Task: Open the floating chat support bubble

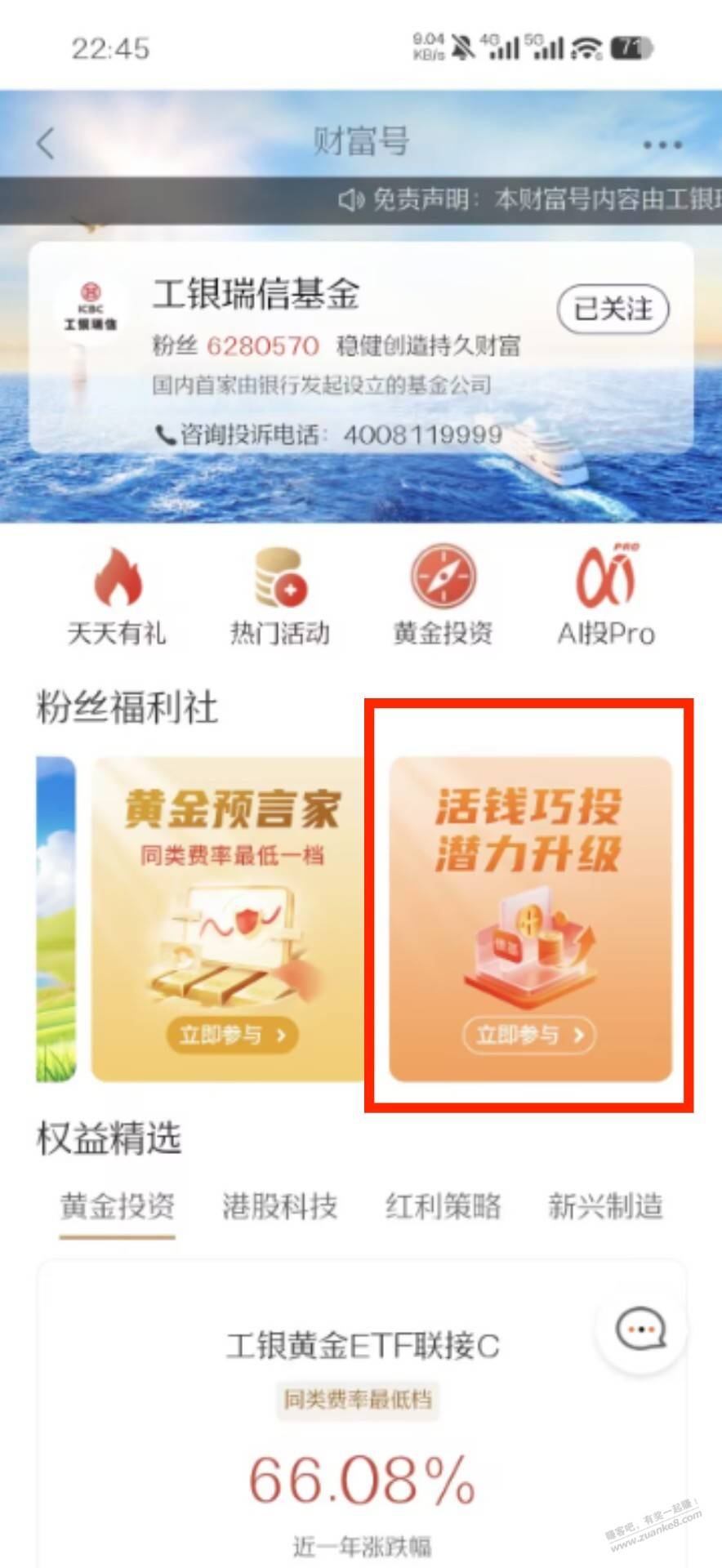Action: click(x=642, y=1332)
